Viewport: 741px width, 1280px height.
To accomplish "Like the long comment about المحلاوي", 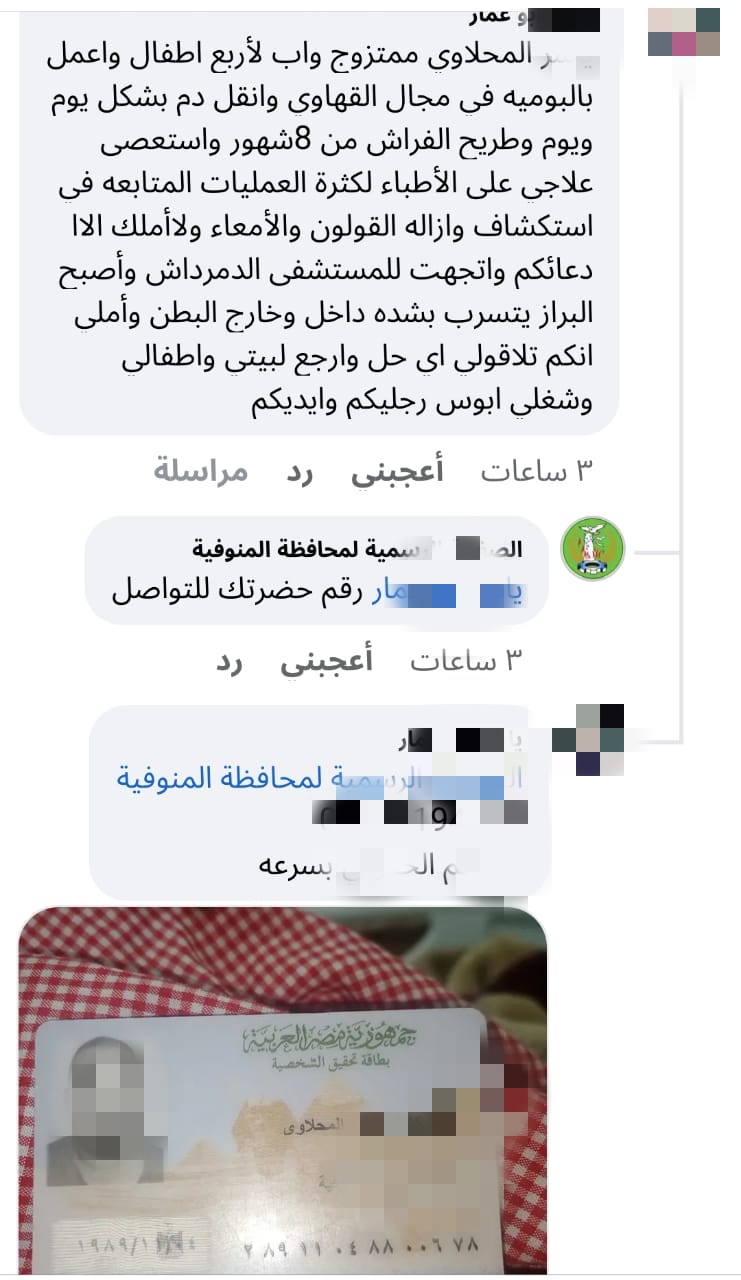I will [x=396, y=473].
